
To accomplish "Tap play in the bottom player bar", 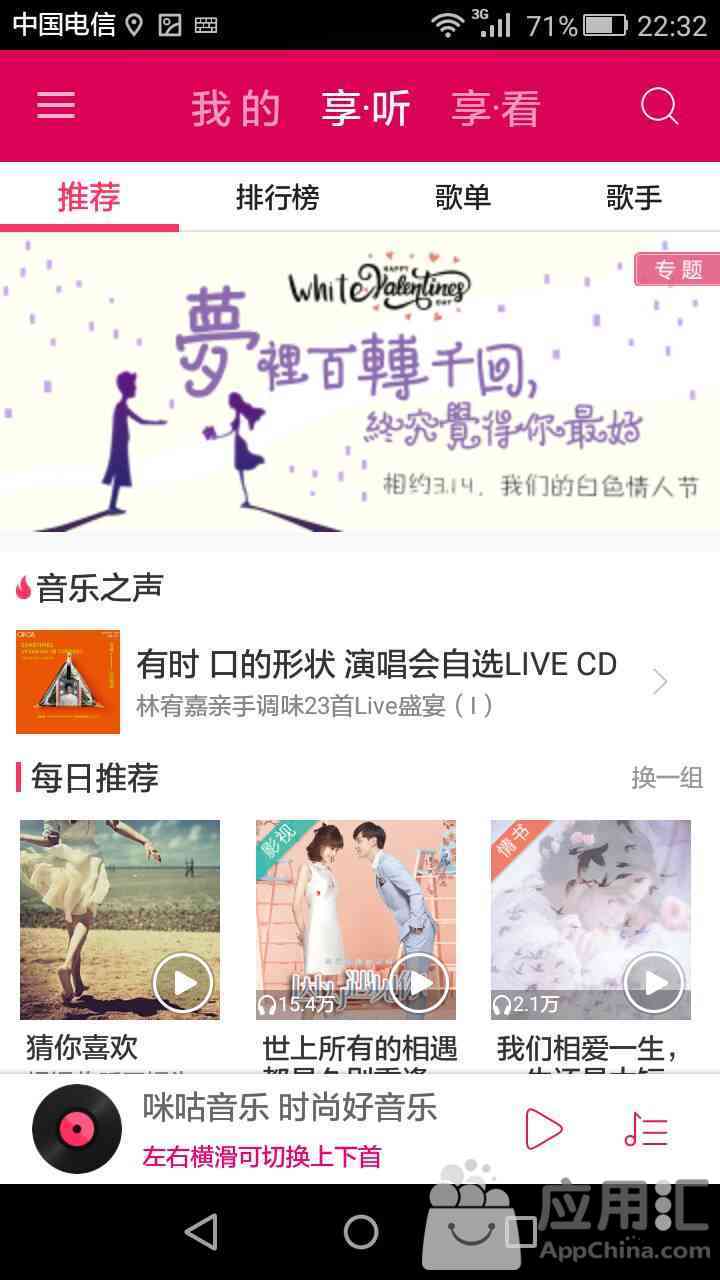I will [543, 1129].
